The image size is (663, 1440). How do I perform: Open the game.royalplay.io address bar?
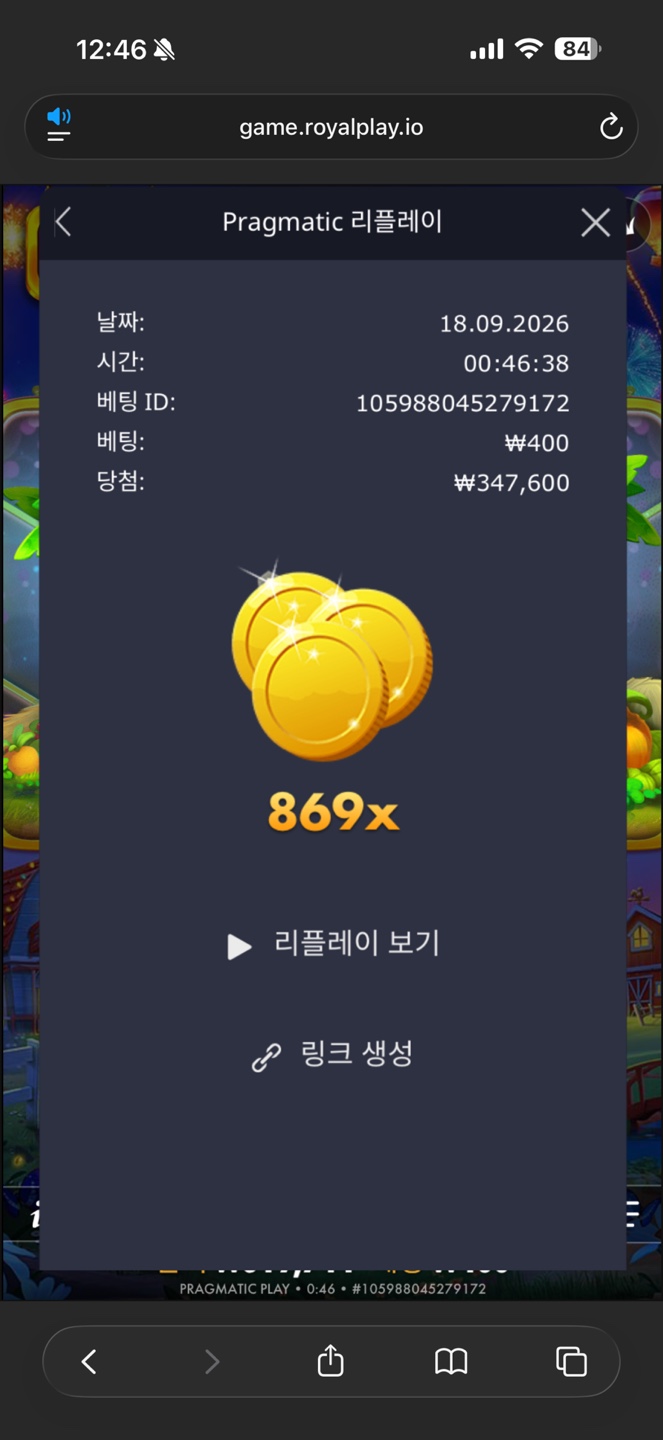tap(331, 127)
